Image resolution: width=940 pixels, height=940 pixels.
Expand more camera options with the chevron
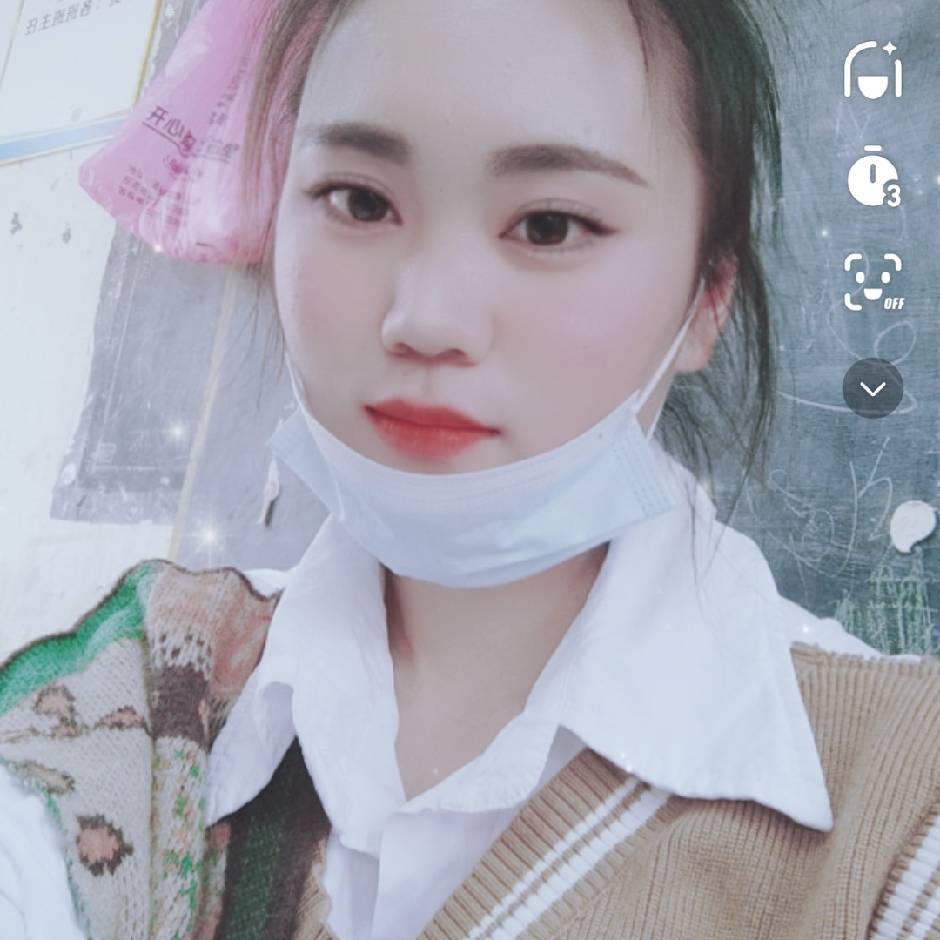point(873,388)
